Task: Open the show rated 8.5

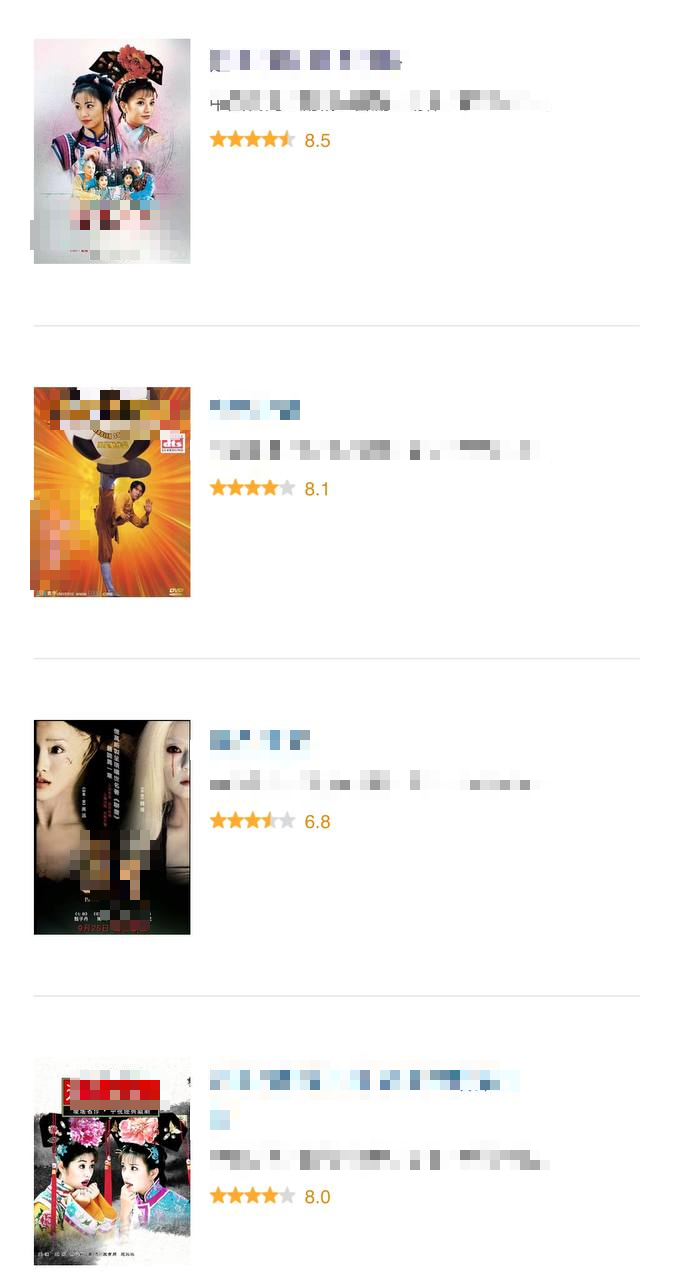Action: point(305,61)
